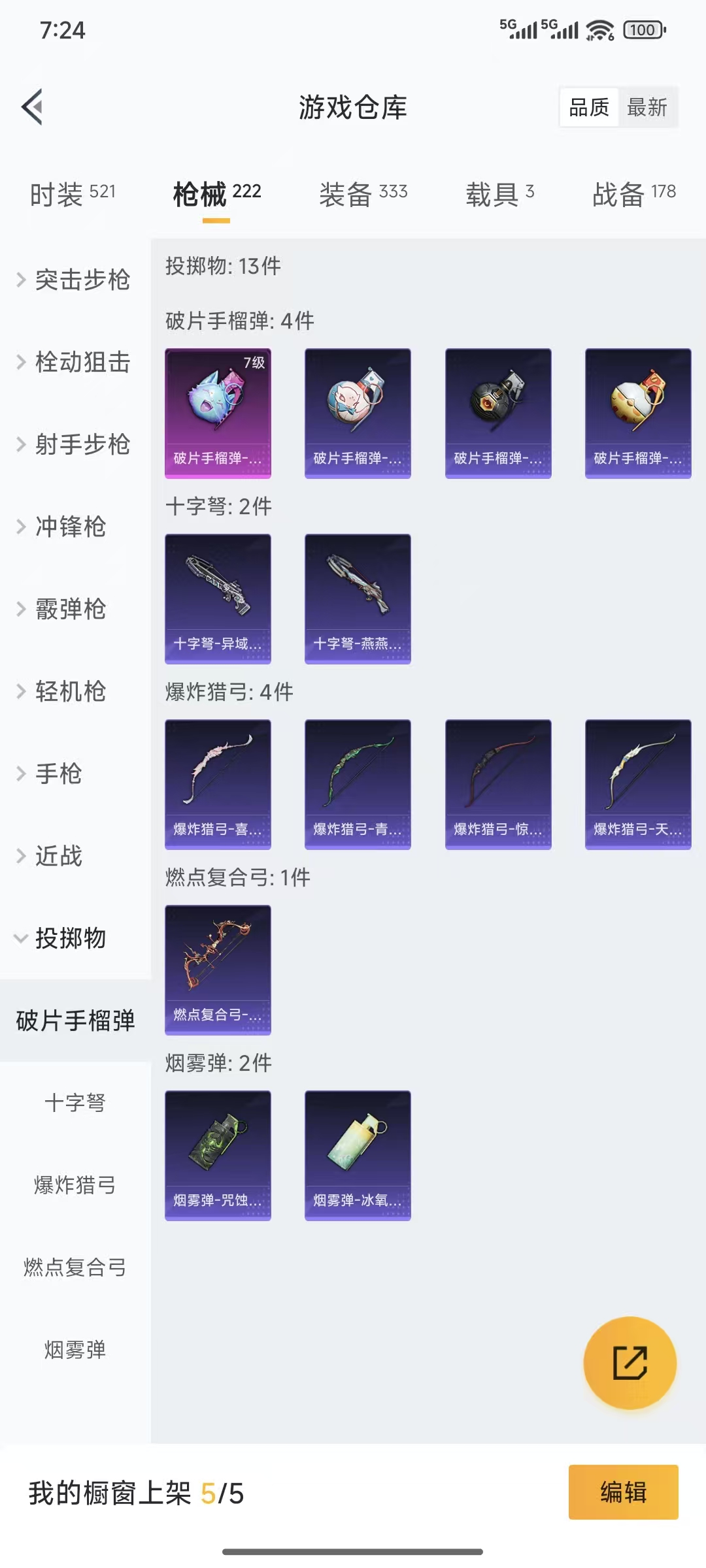The image size is (706, 1568).
Task: Select 十字弩 in the sidebar
Action: (74, 1104)
